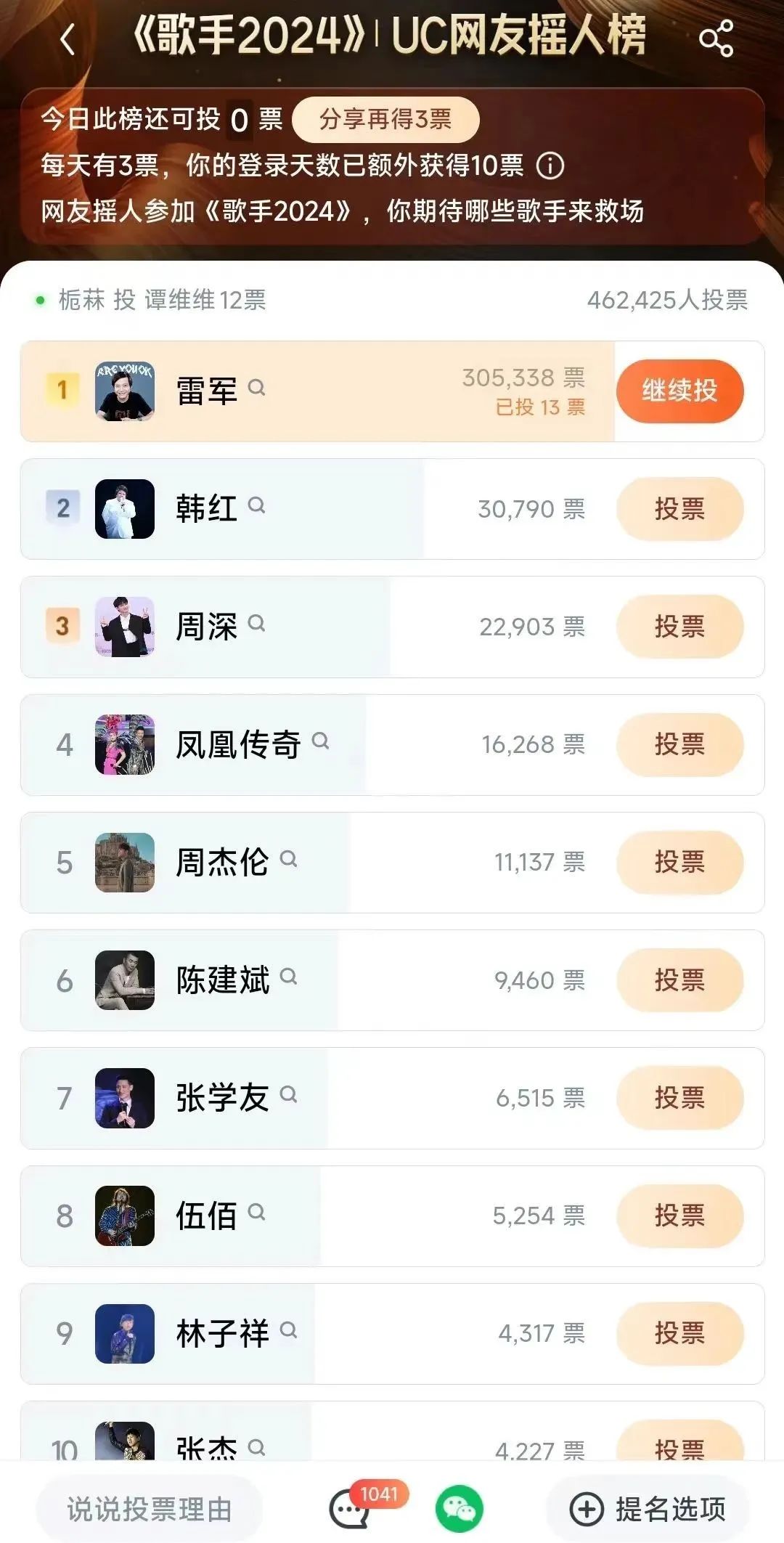Cast a vote for 张学友
The height and width of the screenshot is (1543, 784).
(x=679, y=1098)
